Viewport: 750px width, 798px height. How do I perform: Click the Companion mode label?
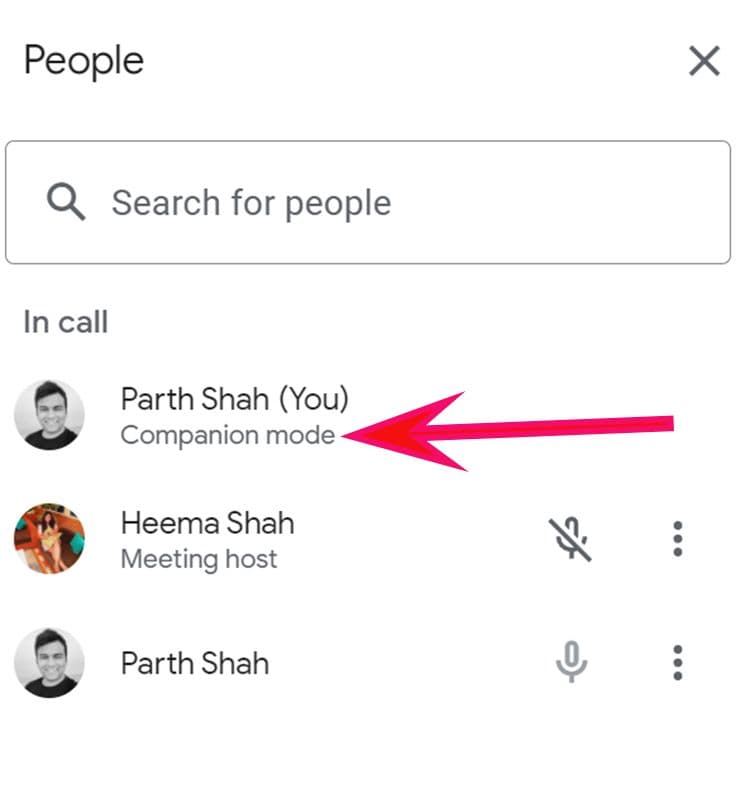click(x=228, y=435)
